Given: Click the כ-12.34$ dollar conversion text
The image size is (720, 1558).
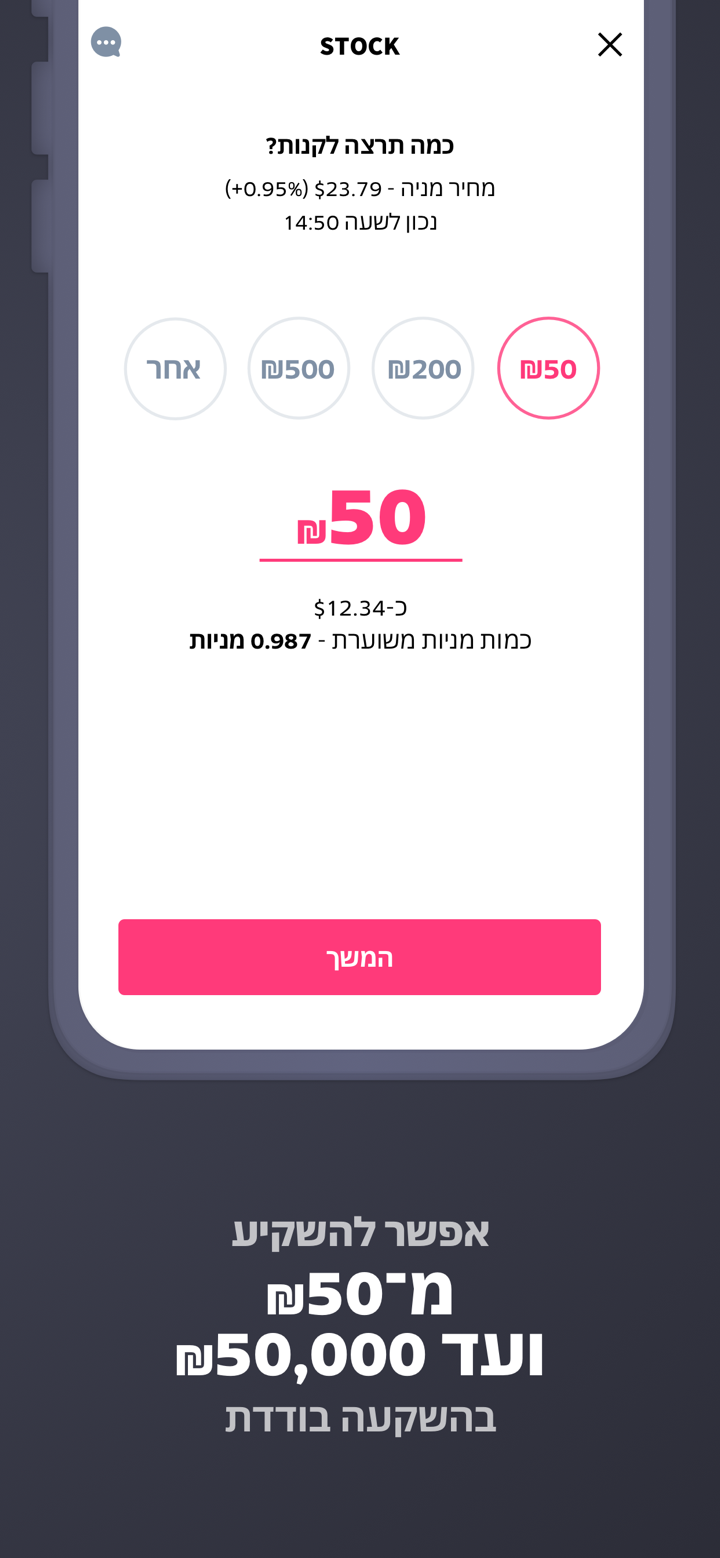Looking at the screenshot, I should coord(360,606).
